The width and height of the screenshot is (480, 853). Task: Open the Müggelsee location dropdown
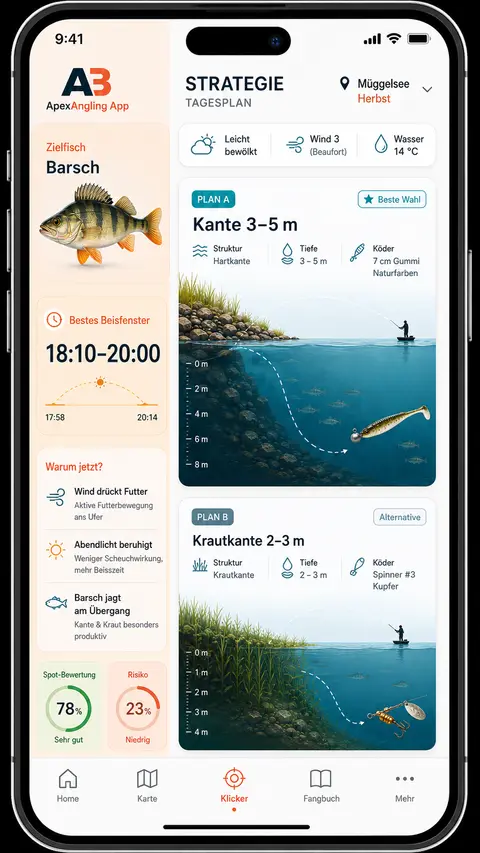click(x=386, y=90)
